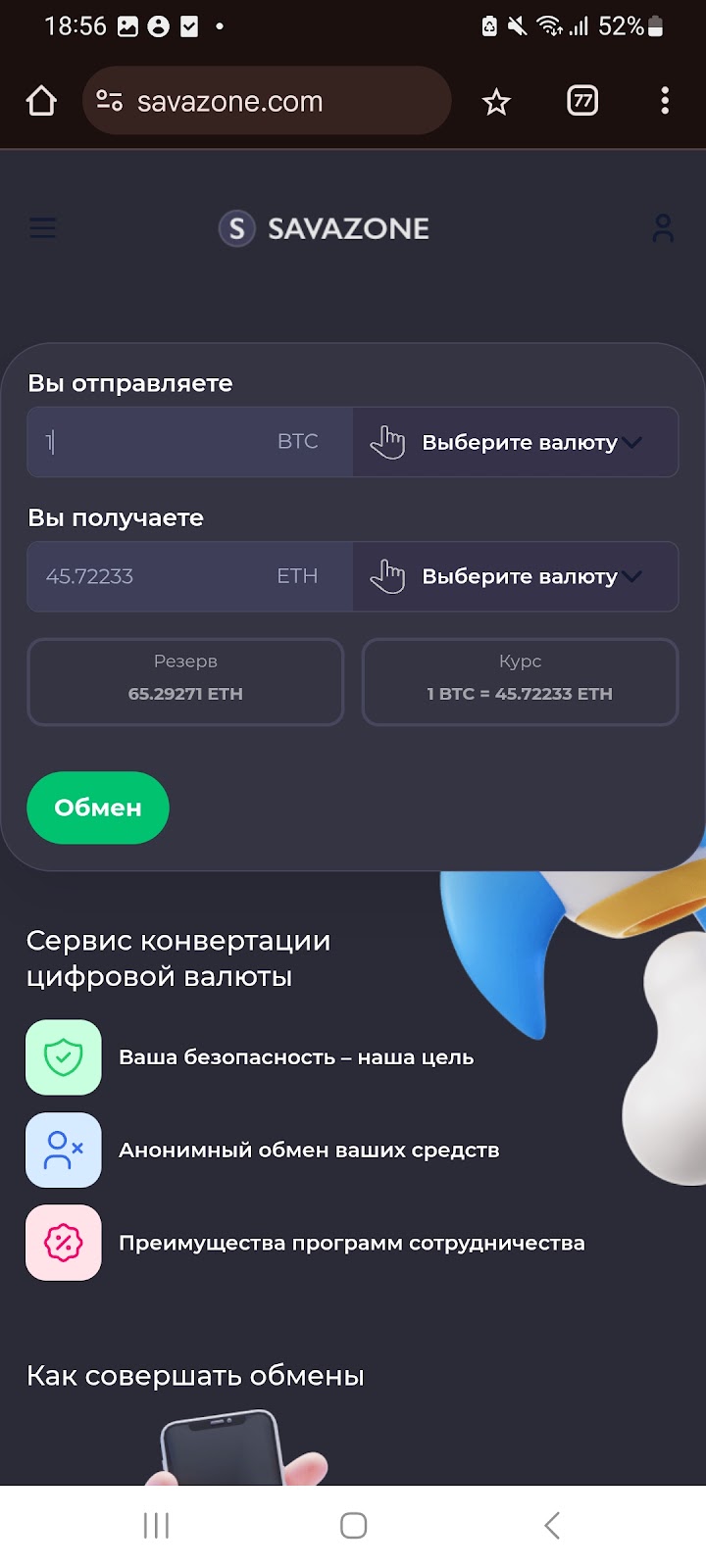Go back with the system back button
The width and height of the screenshot is (706, 1568).
[552, 1525]
